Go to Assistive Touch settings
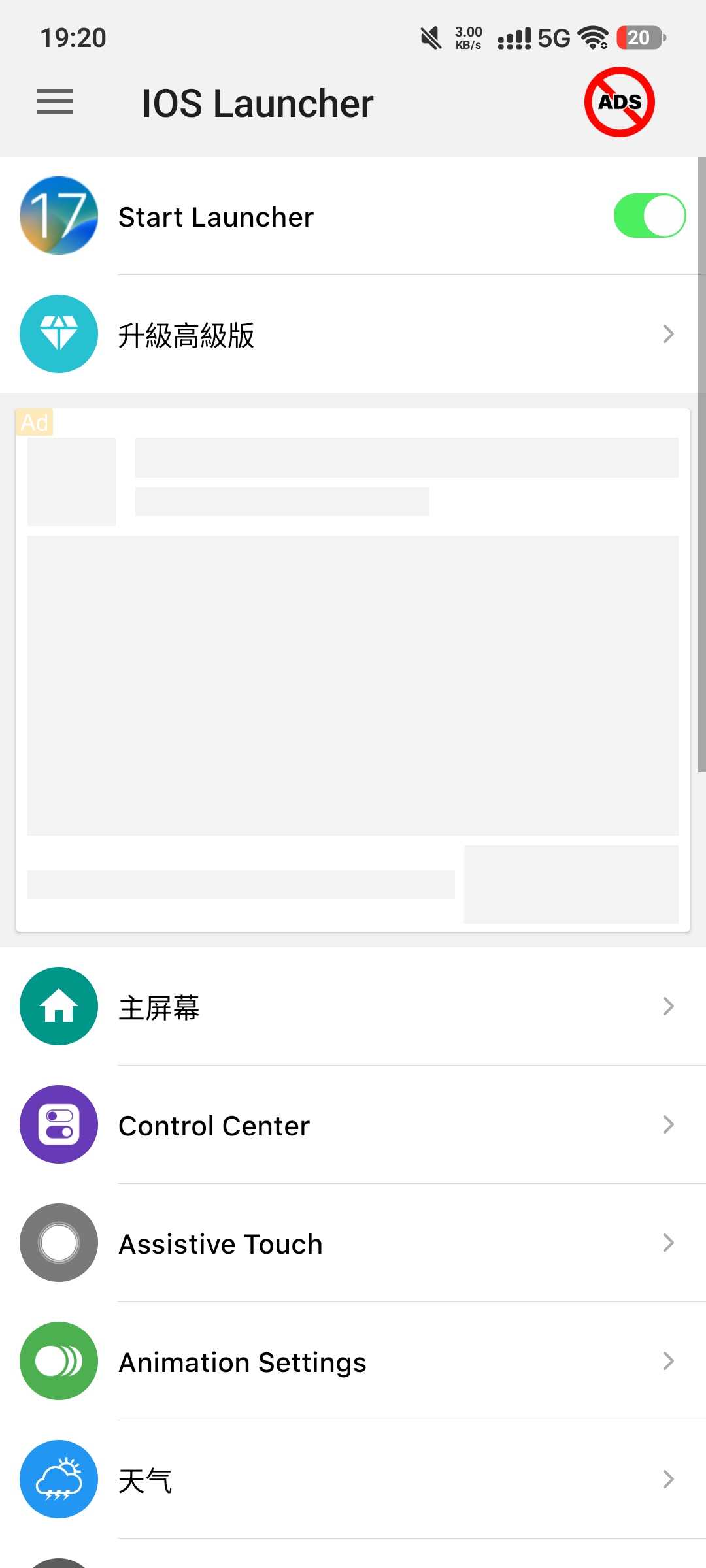The width and height of the screenshot is (706, 1568). (x=353, y=1243)
